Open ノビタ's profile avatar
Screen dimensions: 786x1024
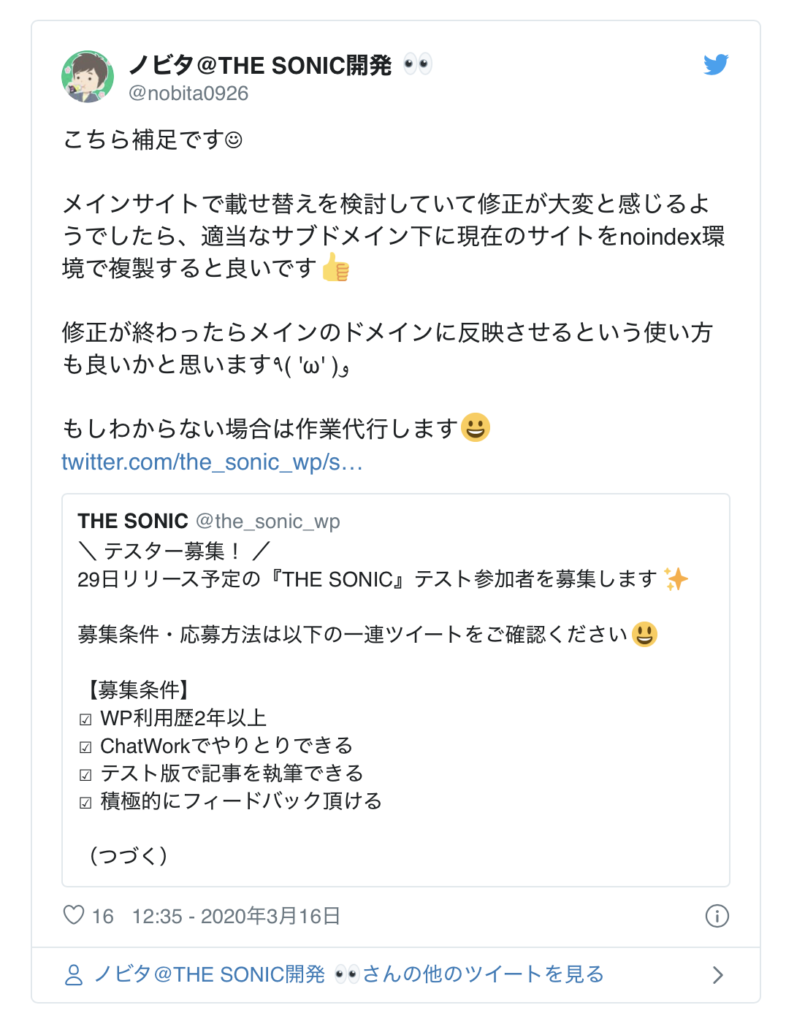point(88,77)
